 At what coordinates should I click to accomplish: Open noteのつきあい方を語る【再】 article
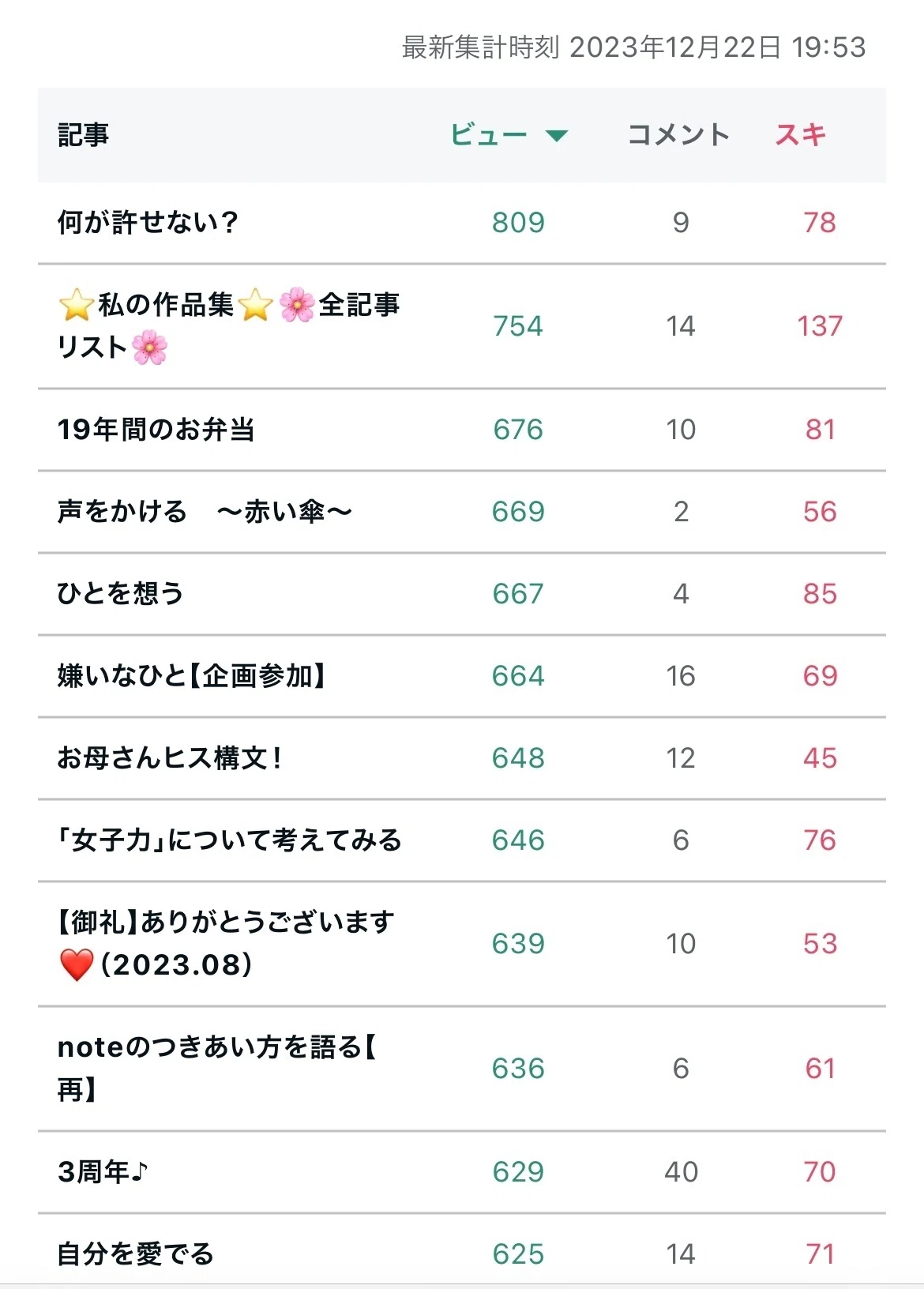(x=217, y=1069)
